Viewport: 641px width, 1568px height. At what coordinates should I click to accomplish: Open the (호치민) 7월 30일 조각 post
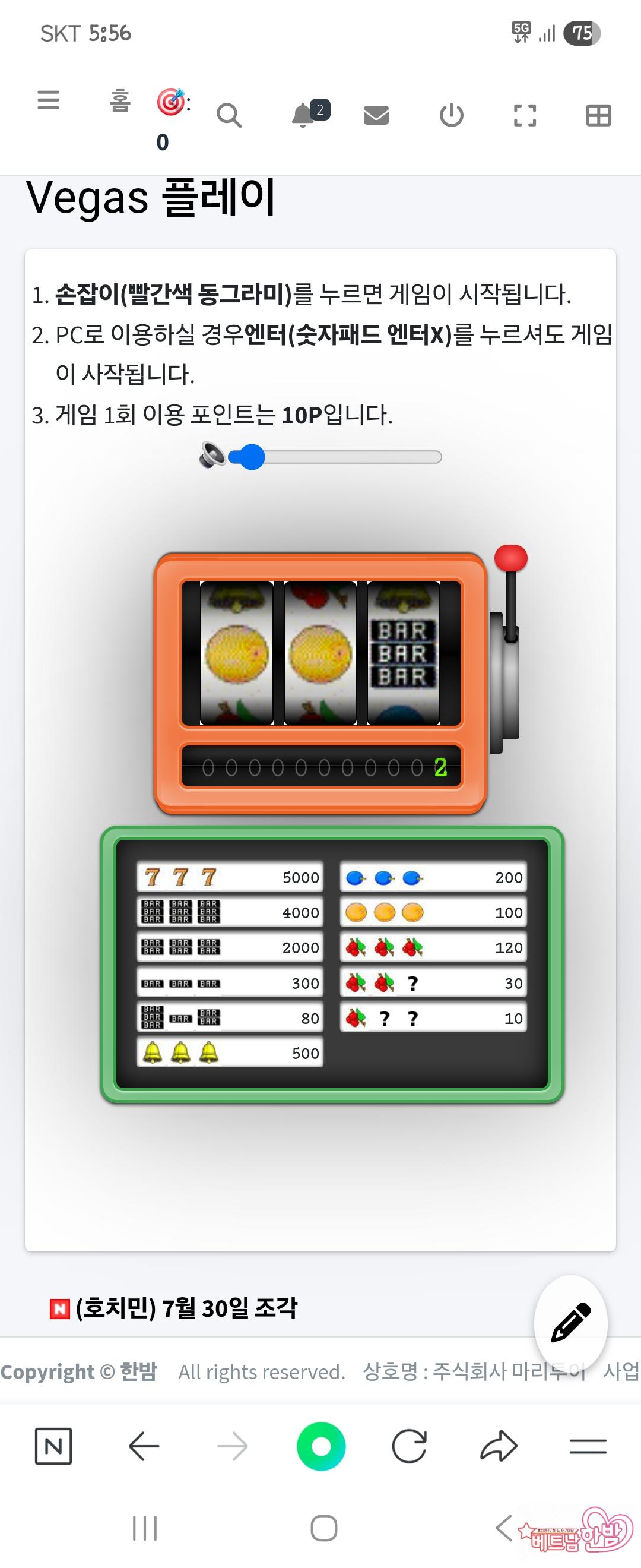186,1308
